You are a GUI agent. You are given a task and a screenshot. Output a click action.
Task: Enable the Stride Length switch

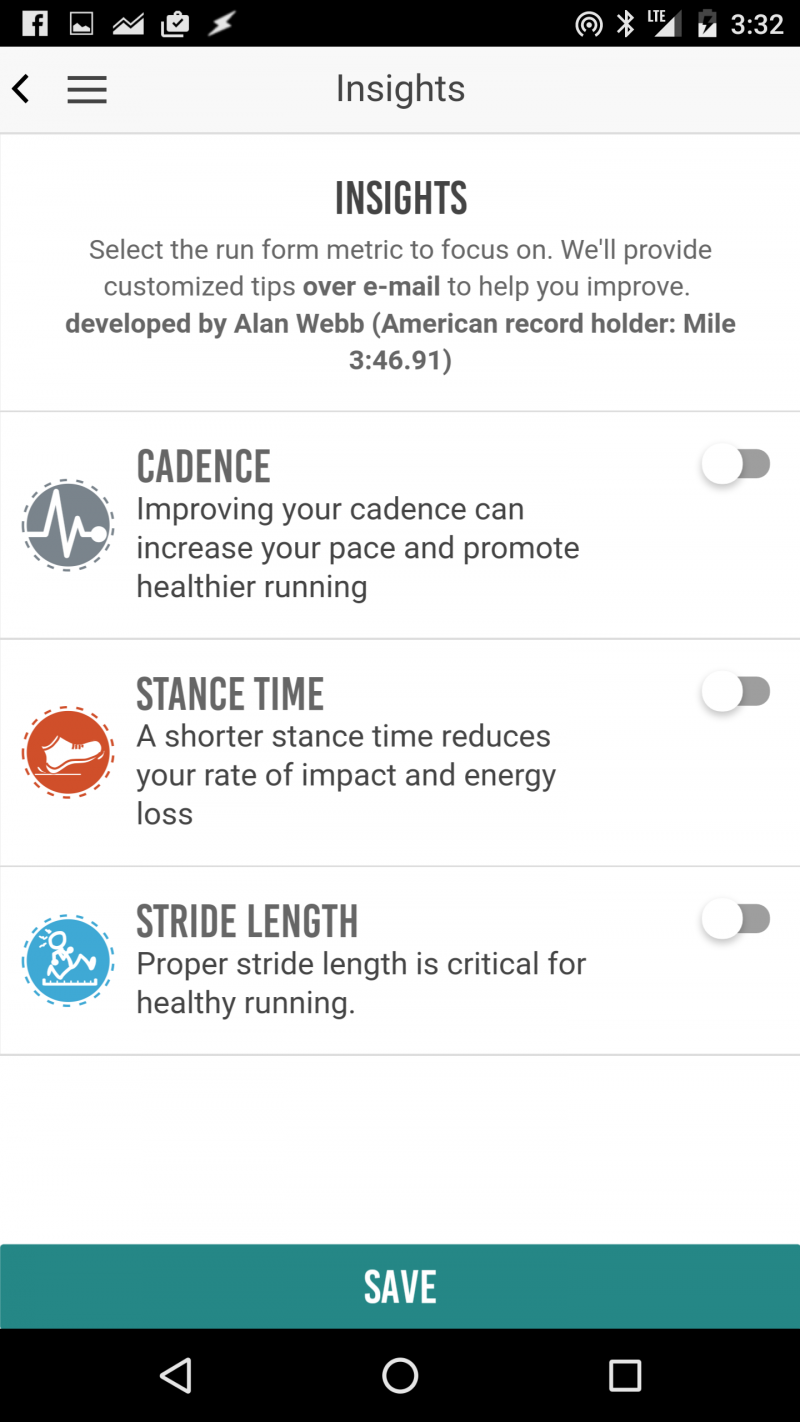click(737, 918)
